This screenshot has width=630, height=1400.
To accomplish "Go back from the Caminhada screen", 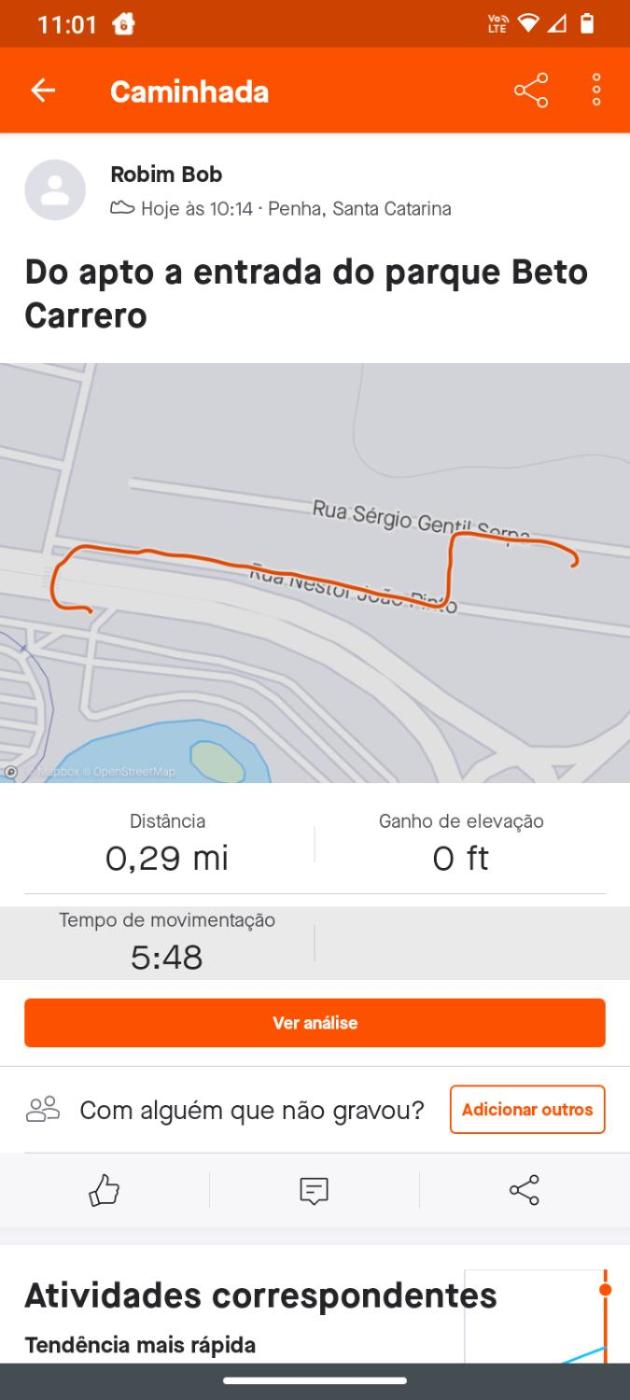I will 43,91.
